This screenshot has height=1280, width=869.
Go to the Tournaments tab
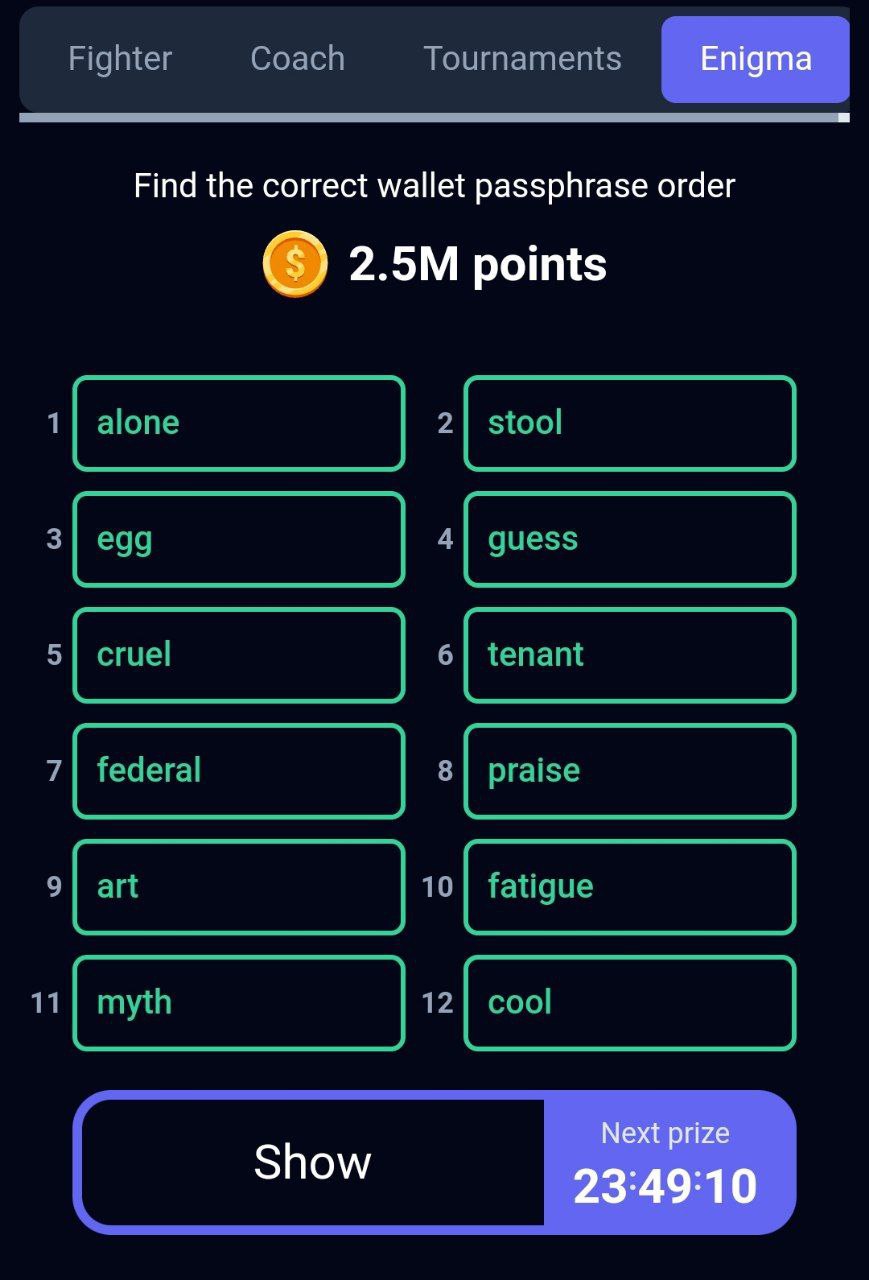click(522, 59)
